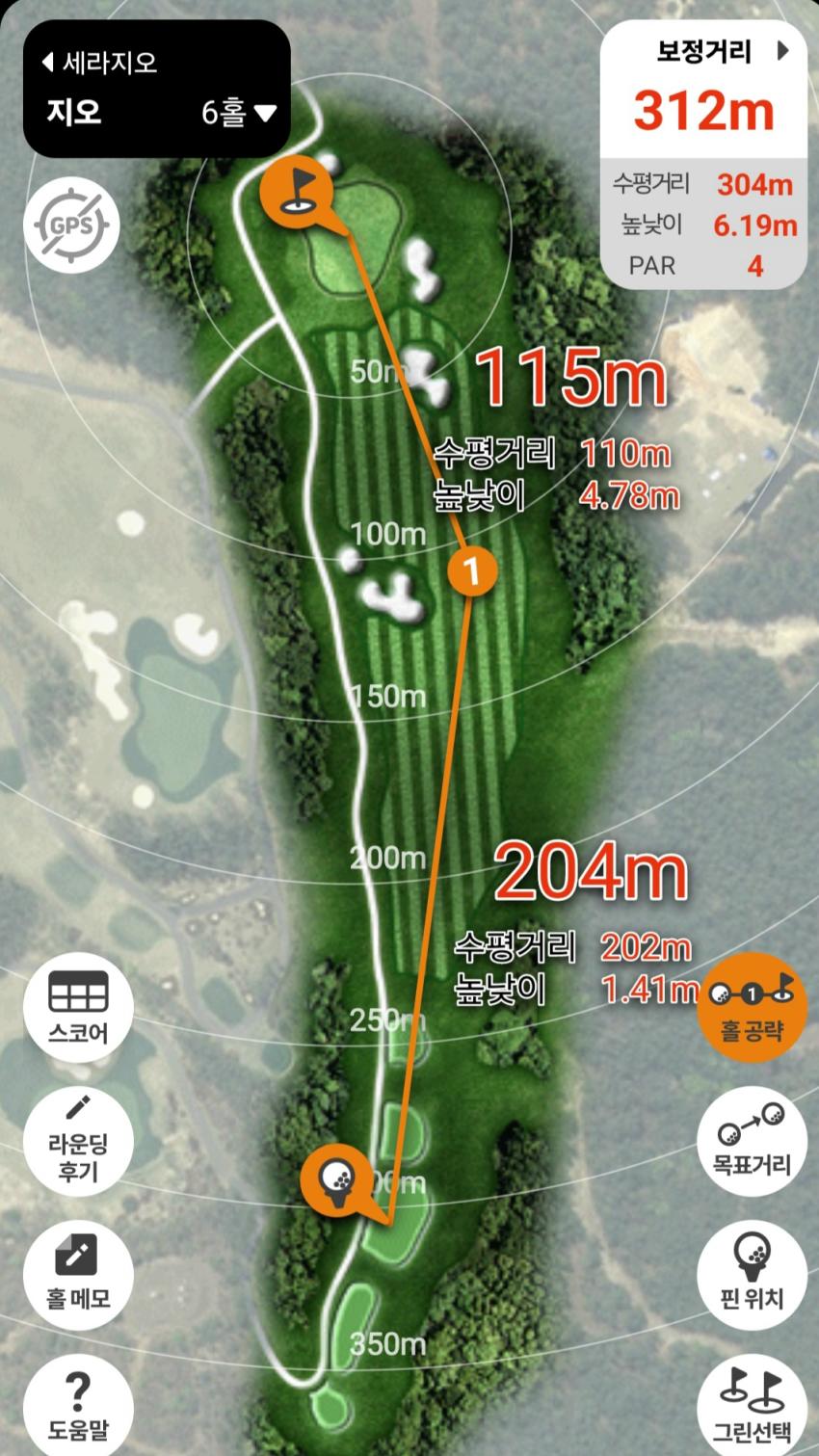Screen dimensions: 819x1456
Task: Tap the flag pin marker on the green
Action: pos(296,188)
